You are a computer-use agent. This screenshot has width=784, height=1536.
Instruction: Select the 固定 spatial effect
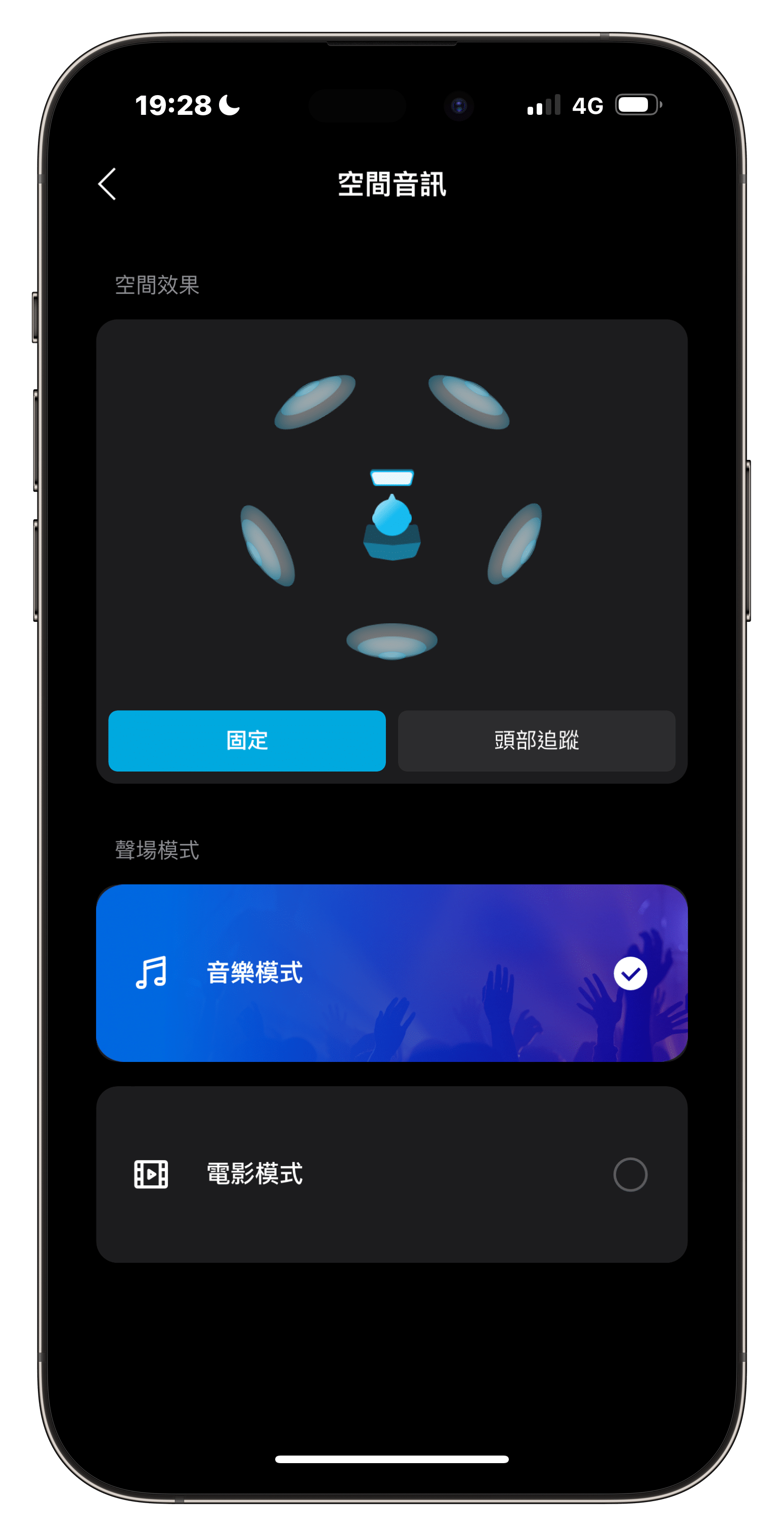pos(247,741)
